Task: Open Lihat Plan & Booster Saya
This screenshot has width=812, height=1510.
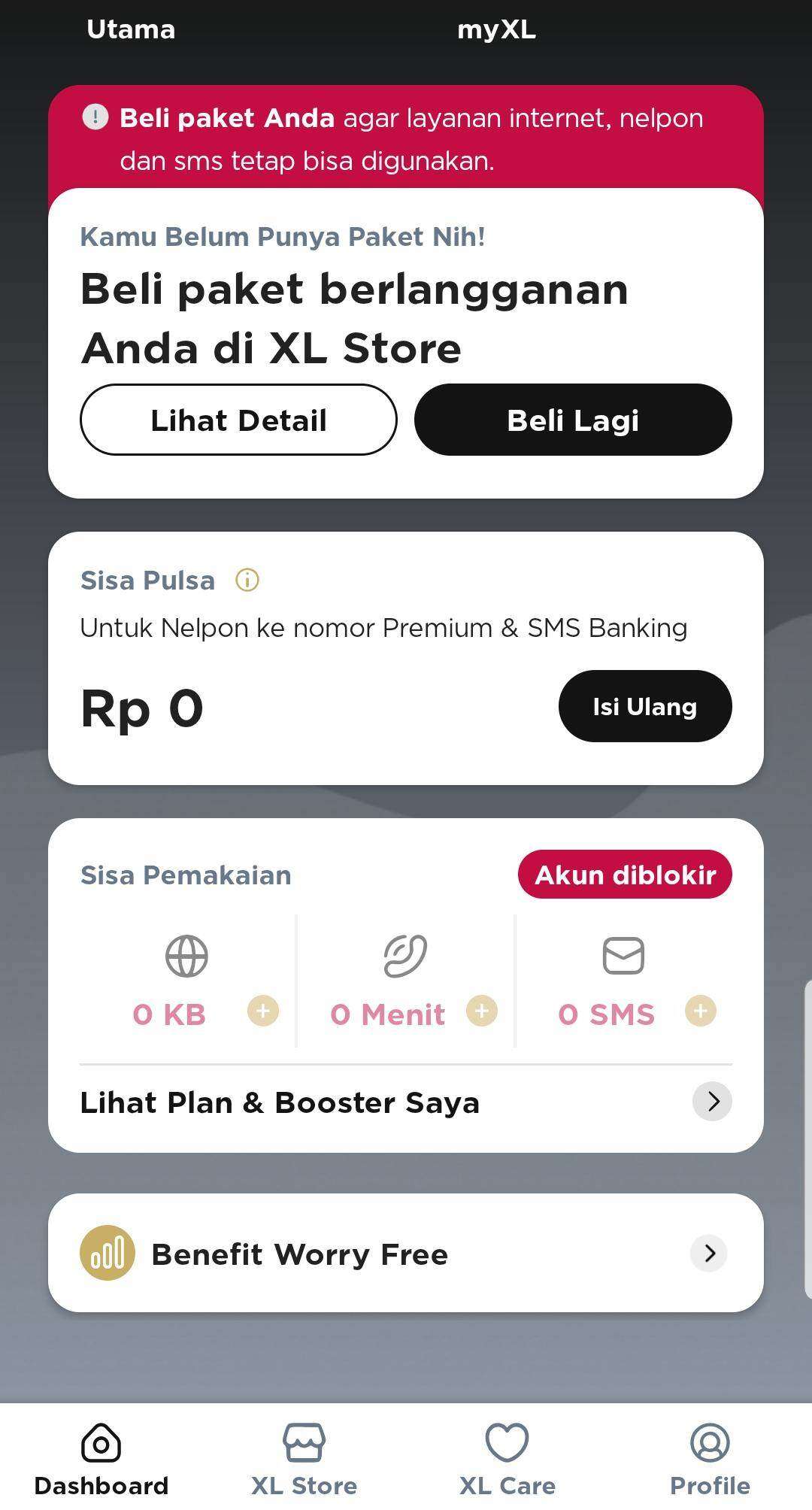Action: tap(406, 1102)
